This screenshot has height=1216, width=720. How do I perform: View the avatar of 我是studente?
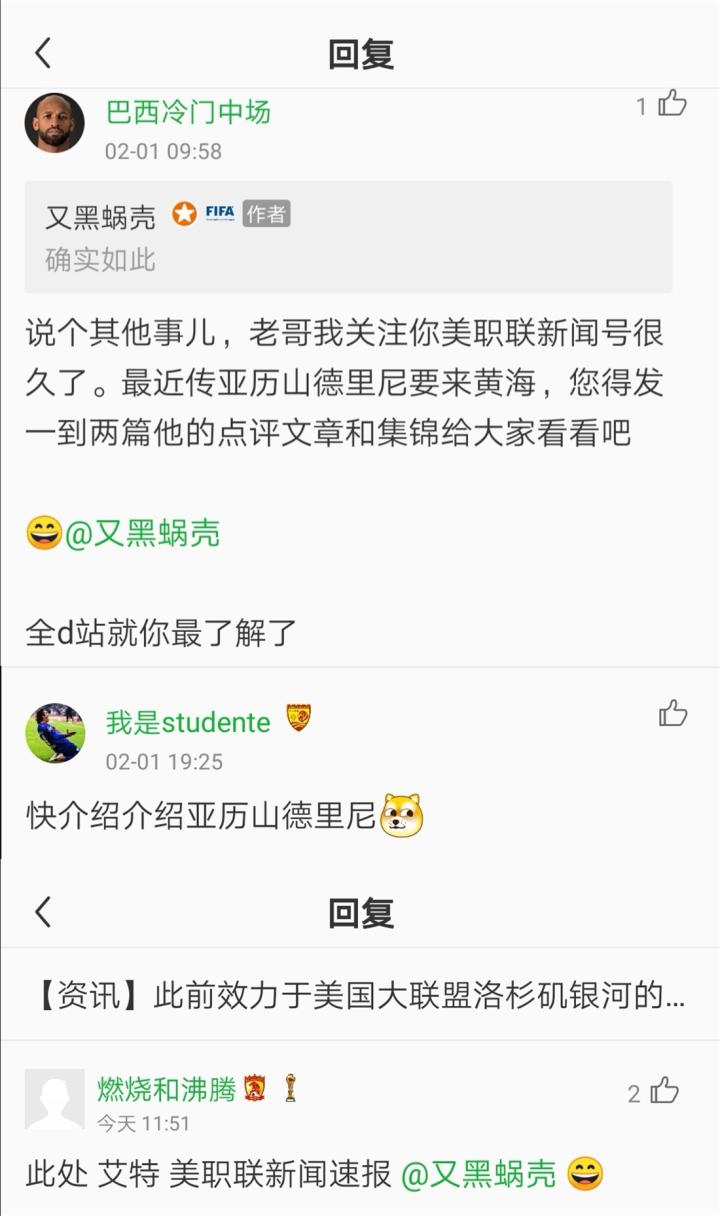coord(55,733)
